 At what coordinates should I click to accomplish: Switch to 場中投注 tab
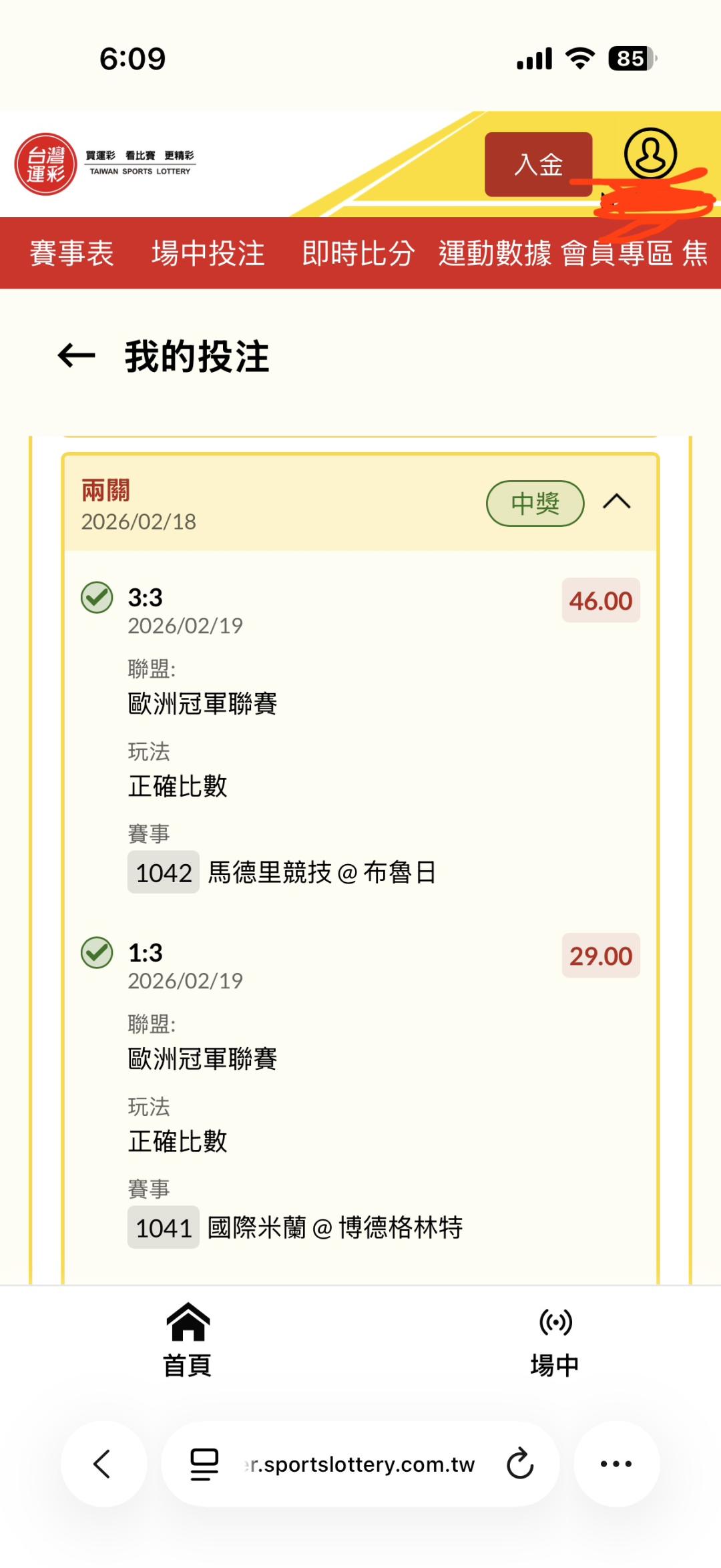(208, 253)
